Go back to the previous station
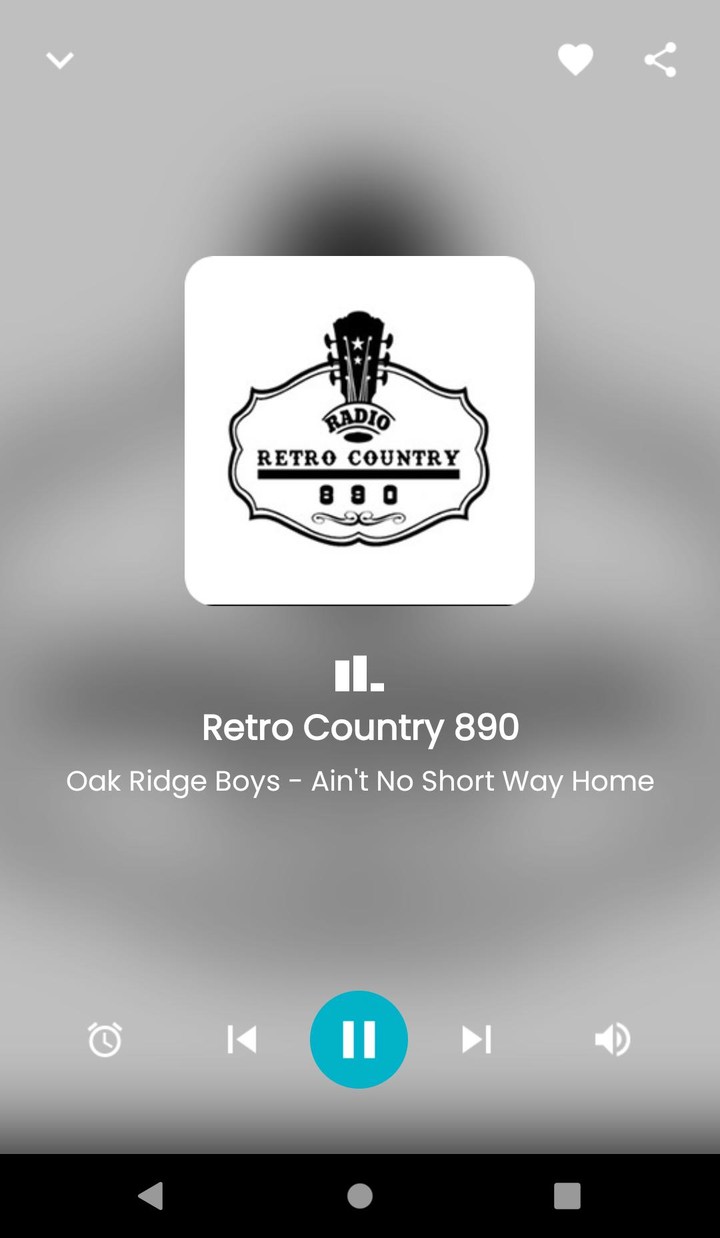Screen dimensions: 720x1238 (242, 1039)
